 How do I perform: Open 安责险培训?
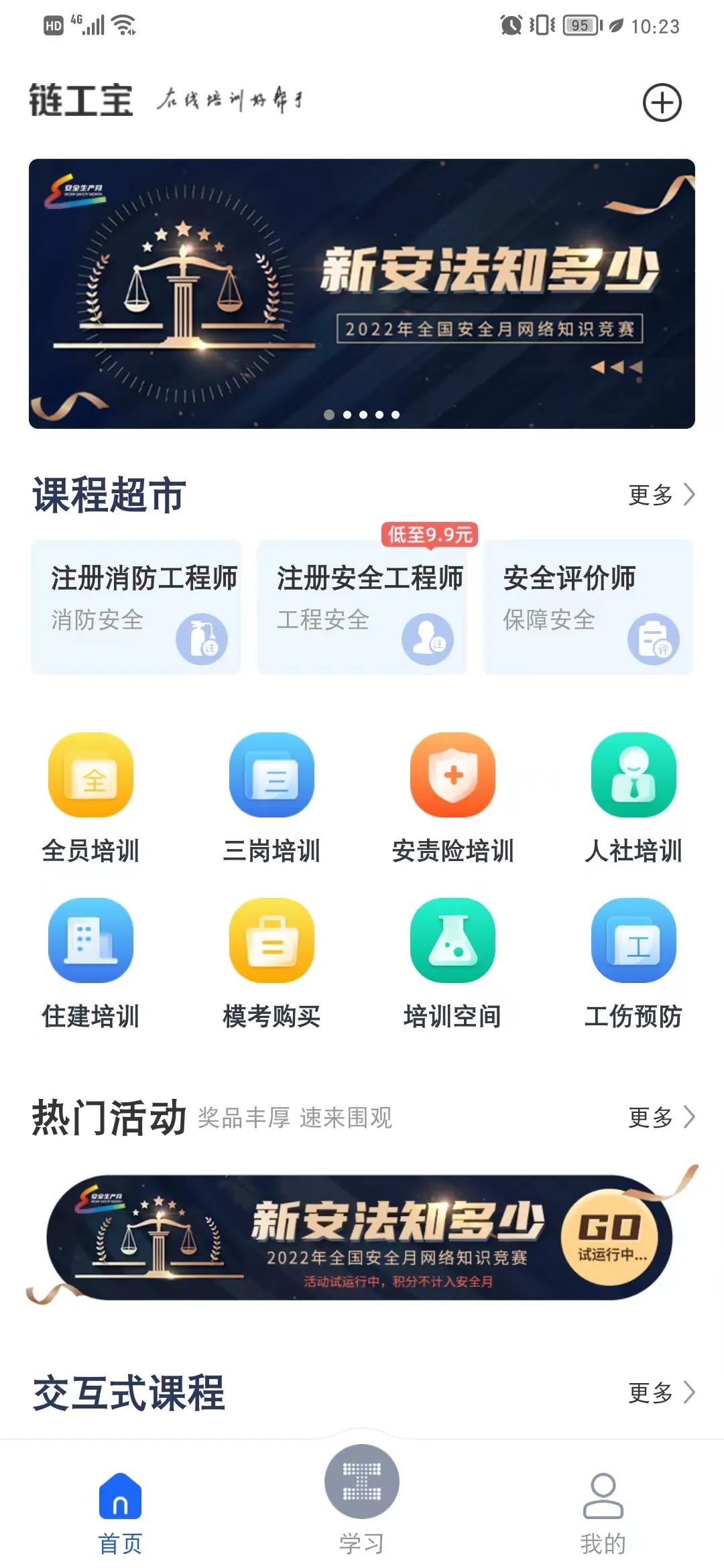pyautogui.click(x=452, y=797)
